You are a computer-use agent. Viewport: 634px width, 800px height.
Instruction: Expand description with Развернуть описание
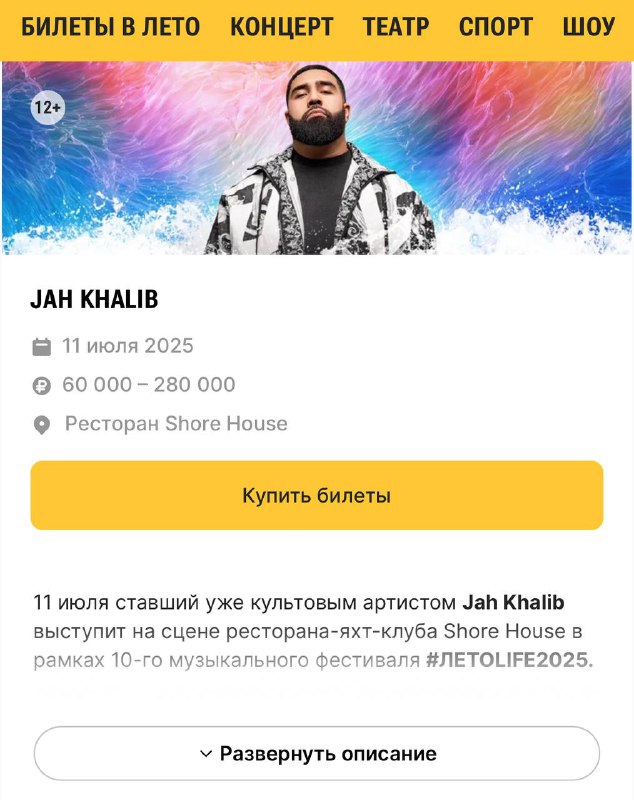pyautogui.click(x=316, y=753)
